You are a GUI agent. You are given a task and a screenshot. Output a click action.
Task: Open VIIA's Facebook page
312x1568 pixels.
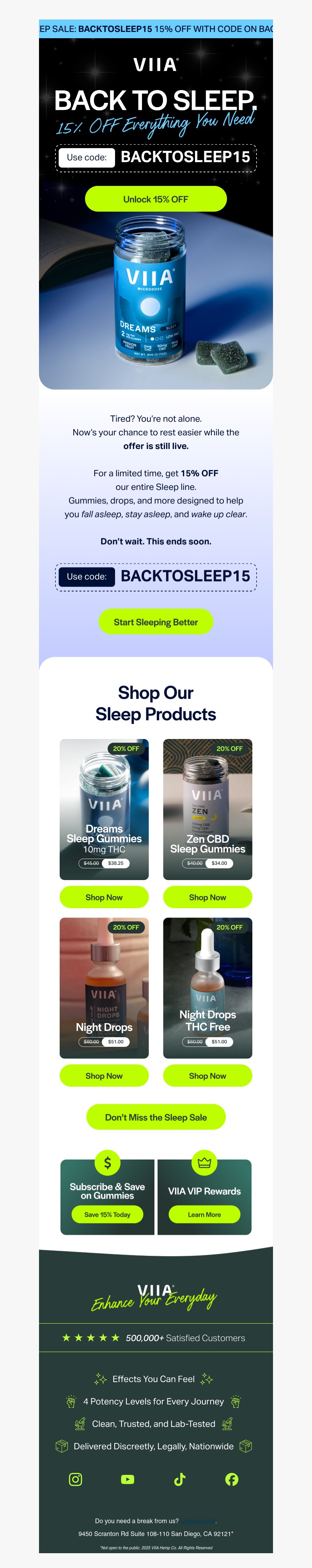coord(232,1479)
